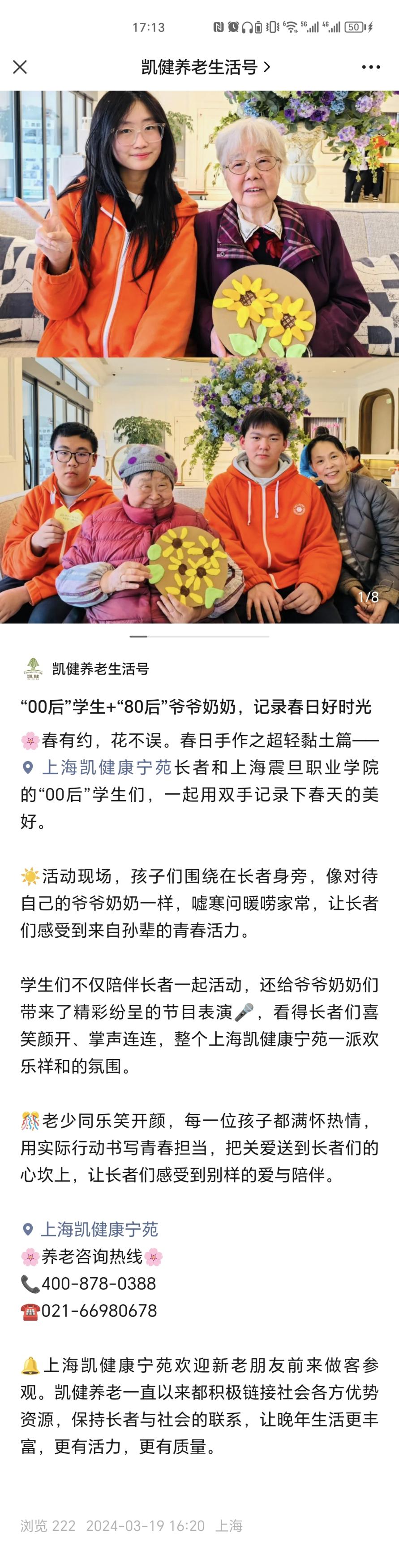
Task: Open 凯健养老生活号 account from title bar
Action: click(205, 67)
